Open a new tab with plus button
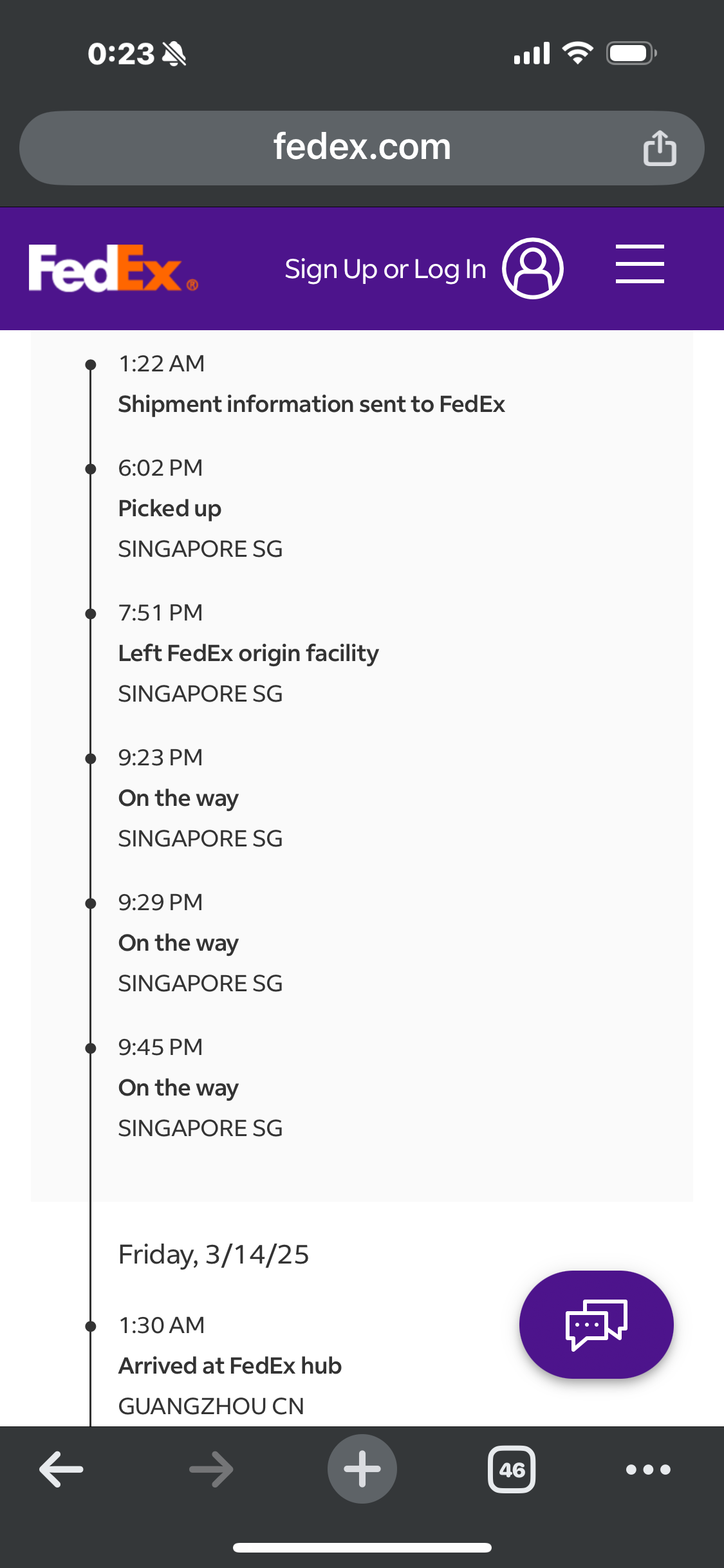The width and height of the screenshot is (724, 1568). 362,1469
